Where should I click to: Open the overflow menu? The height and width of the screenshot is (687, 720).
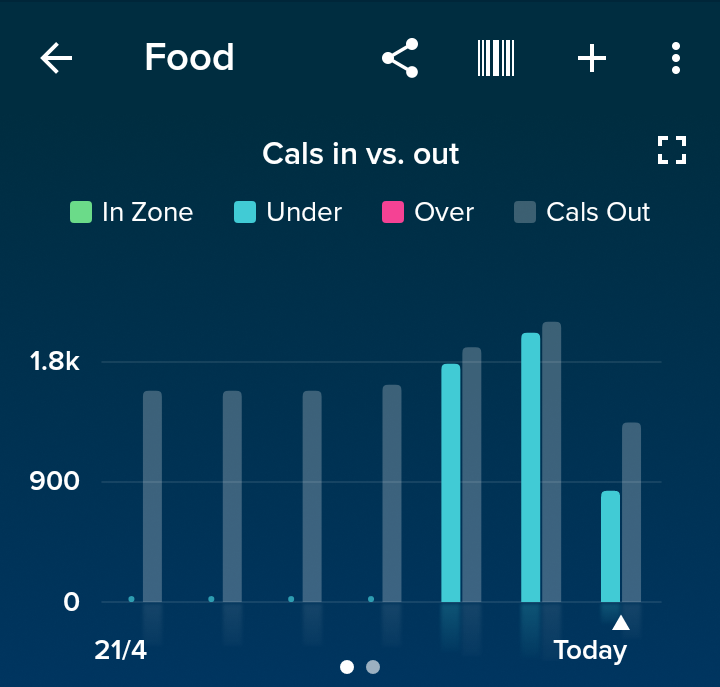pos(676,59)
